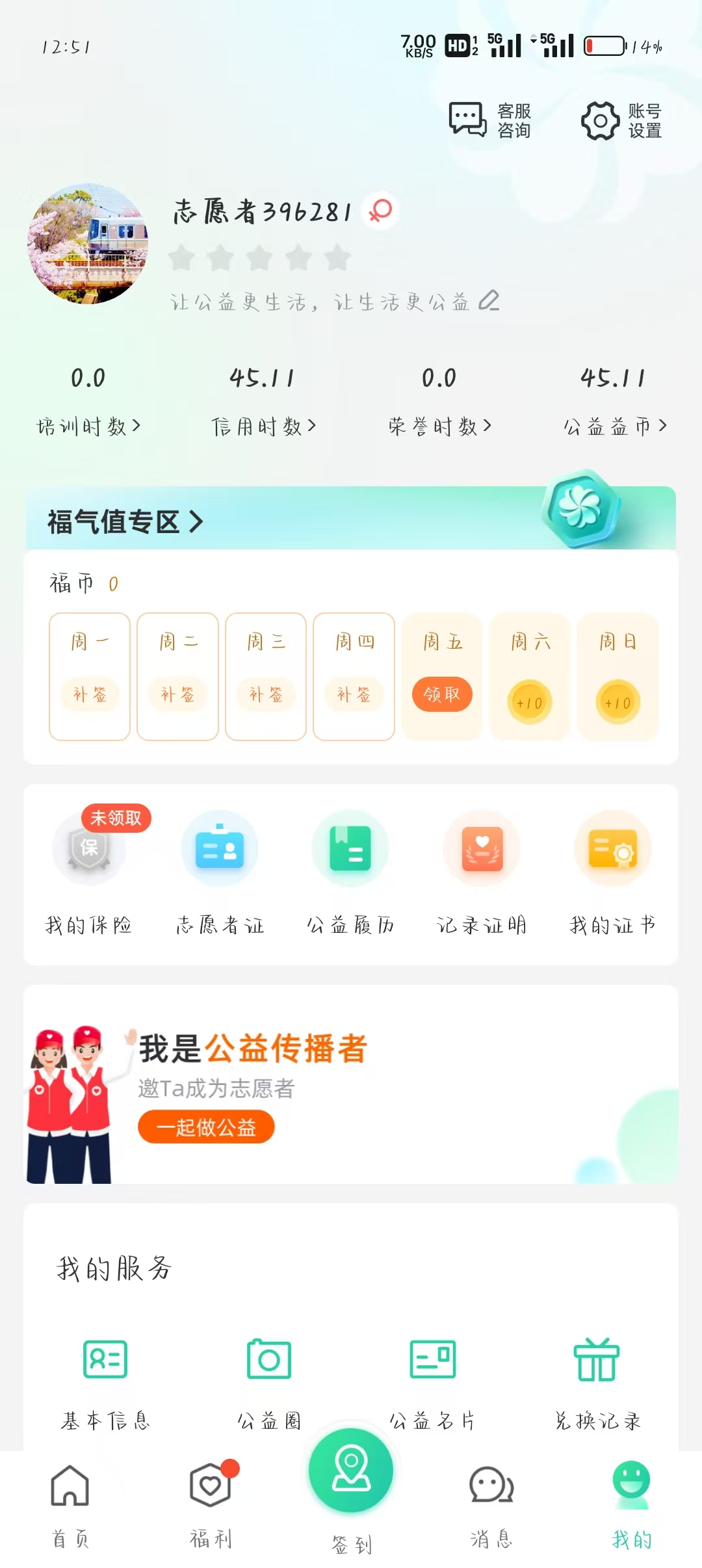Tap 补签 for 周一
This screenshot has width=702, height=1568.
pyautogui.click(x=90, y=694)
